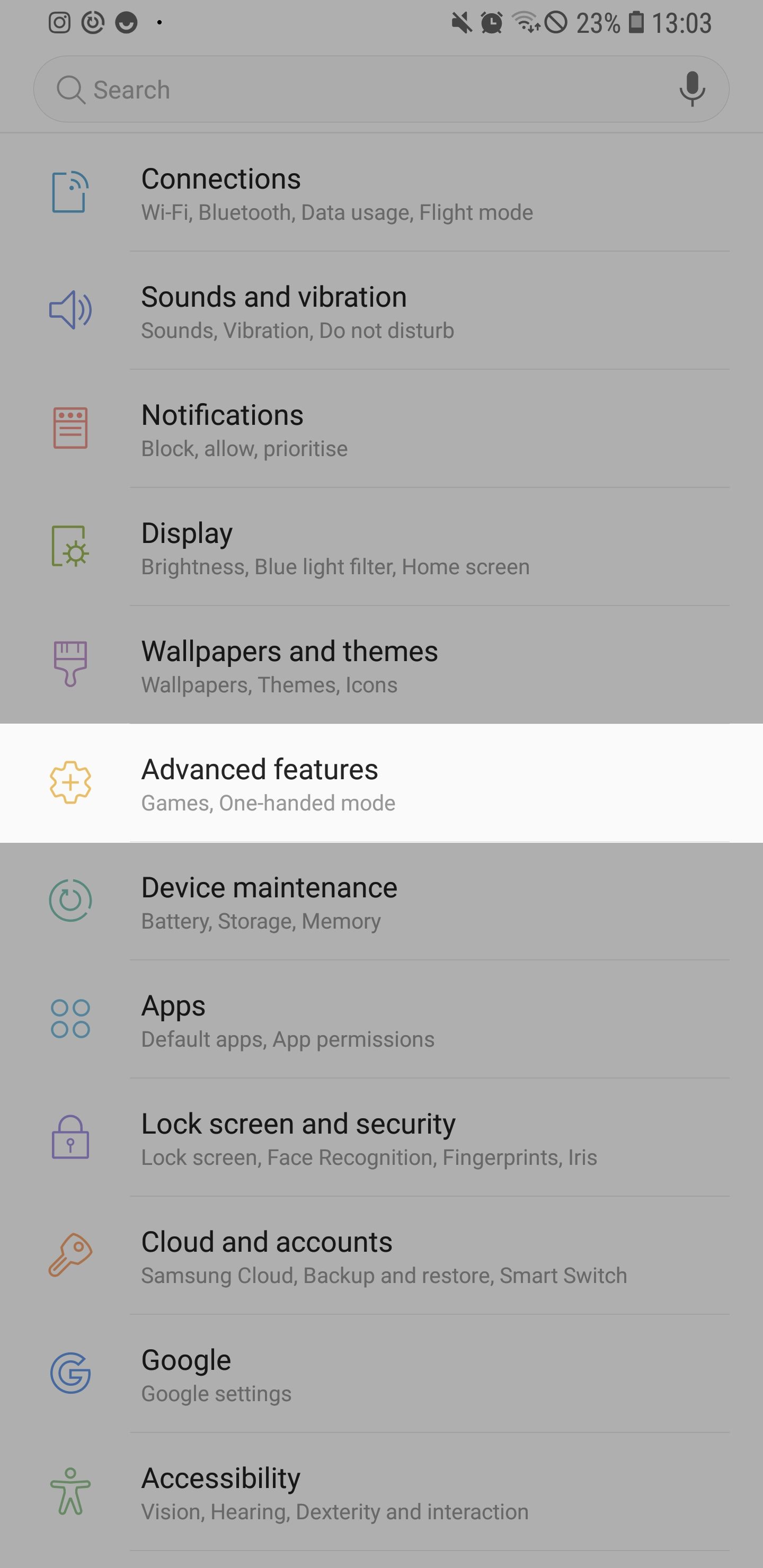Open Accessibility settings
This screenshot has height=1568, width=763.
pos(381,1491)
